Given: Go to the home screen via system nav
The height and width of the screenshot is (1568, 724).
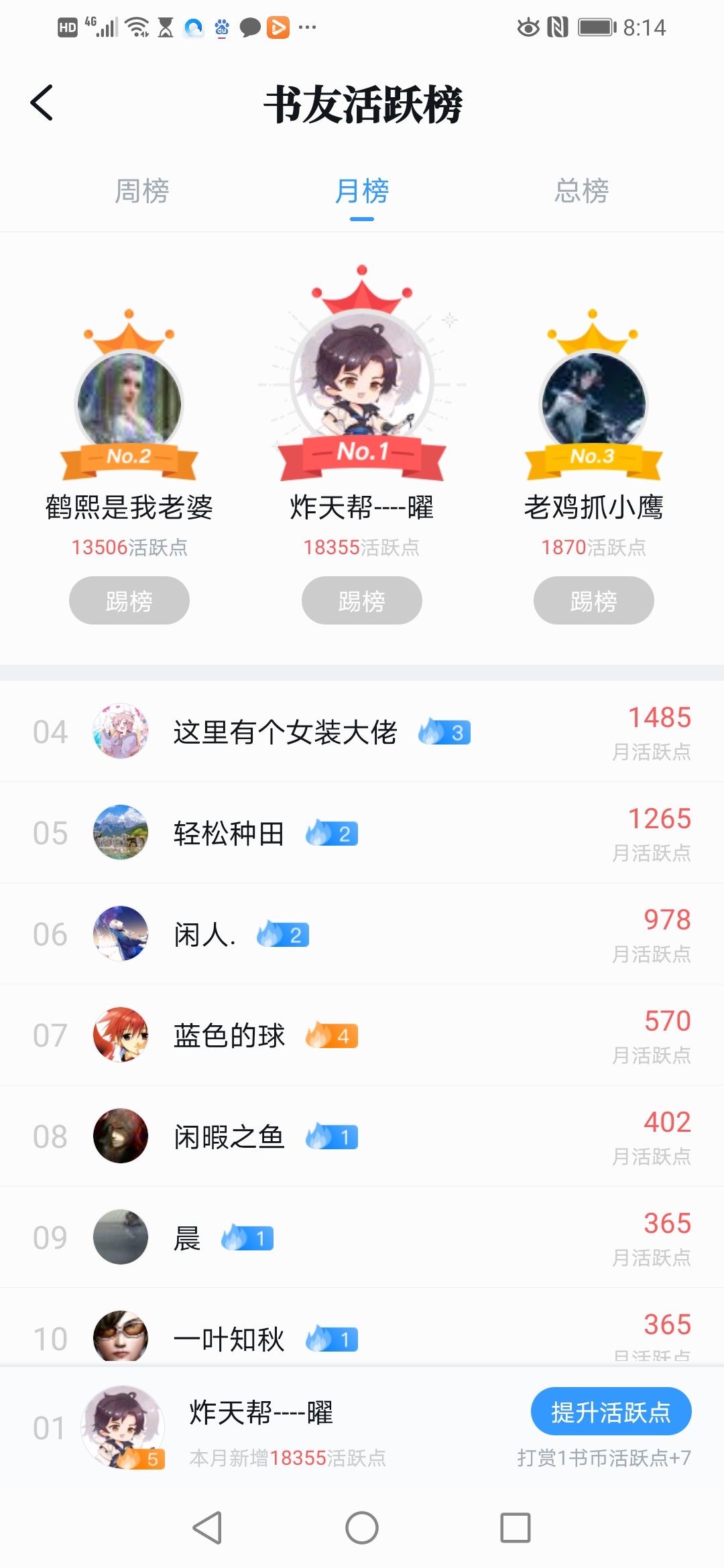Looking at the screenshot, I should pyautogui.click(x=361, y=1528).
